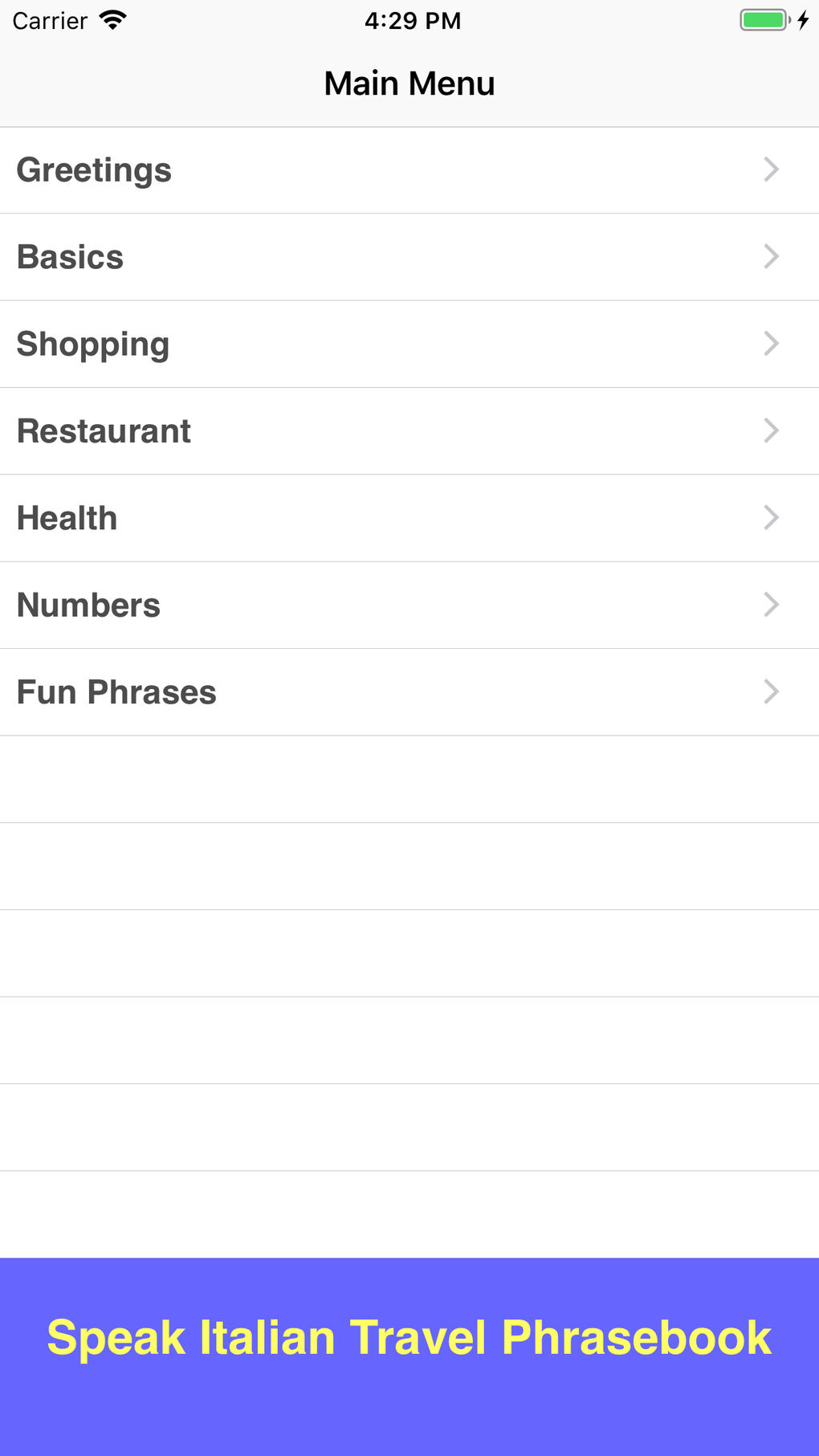819x1456 pixels.
Task: Tap the Speak Italian Travel Phrasebook banner
Action: click(x=409, y=1337)
